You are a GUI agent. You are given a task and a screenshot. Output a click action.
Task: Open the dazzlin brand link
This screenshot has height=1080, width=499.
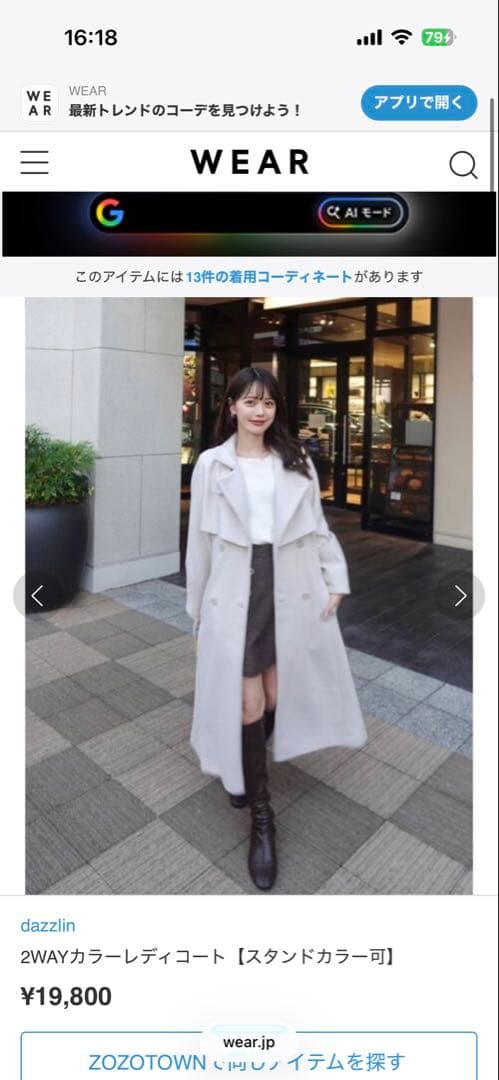pyautogui.click(x=48, y=925)
